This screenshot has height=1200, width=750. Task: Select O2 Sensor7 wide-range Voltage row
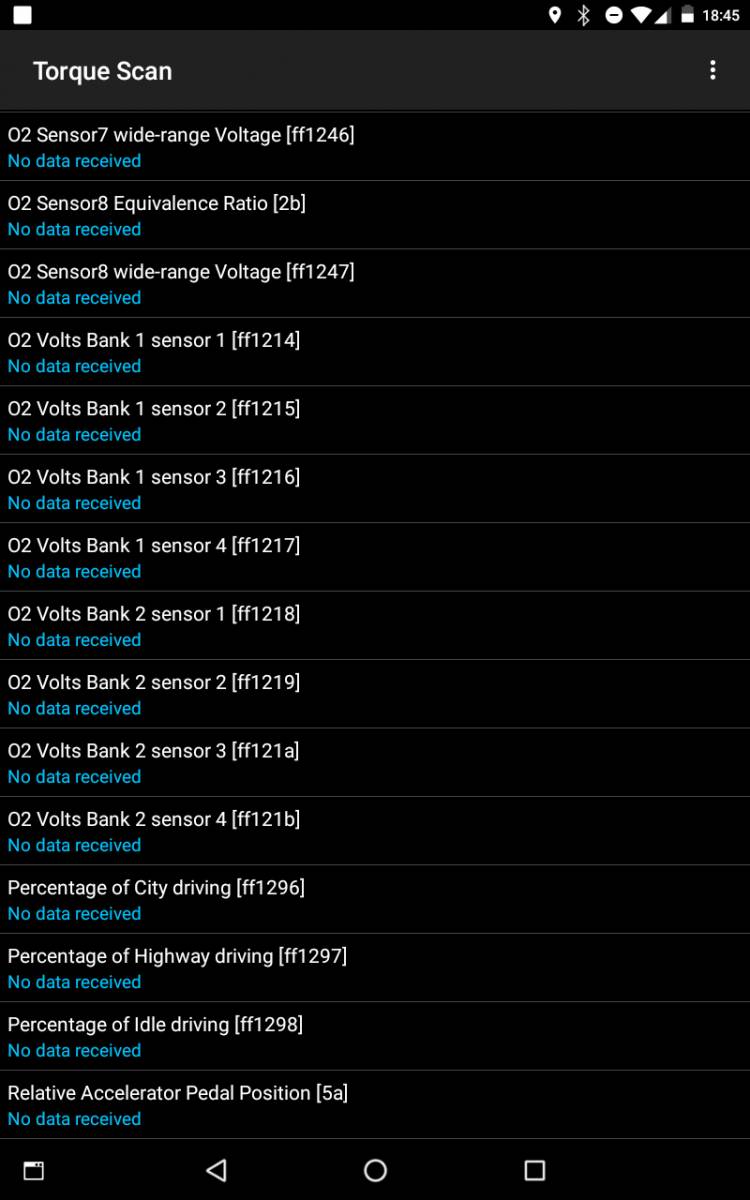tap(375, 147)
